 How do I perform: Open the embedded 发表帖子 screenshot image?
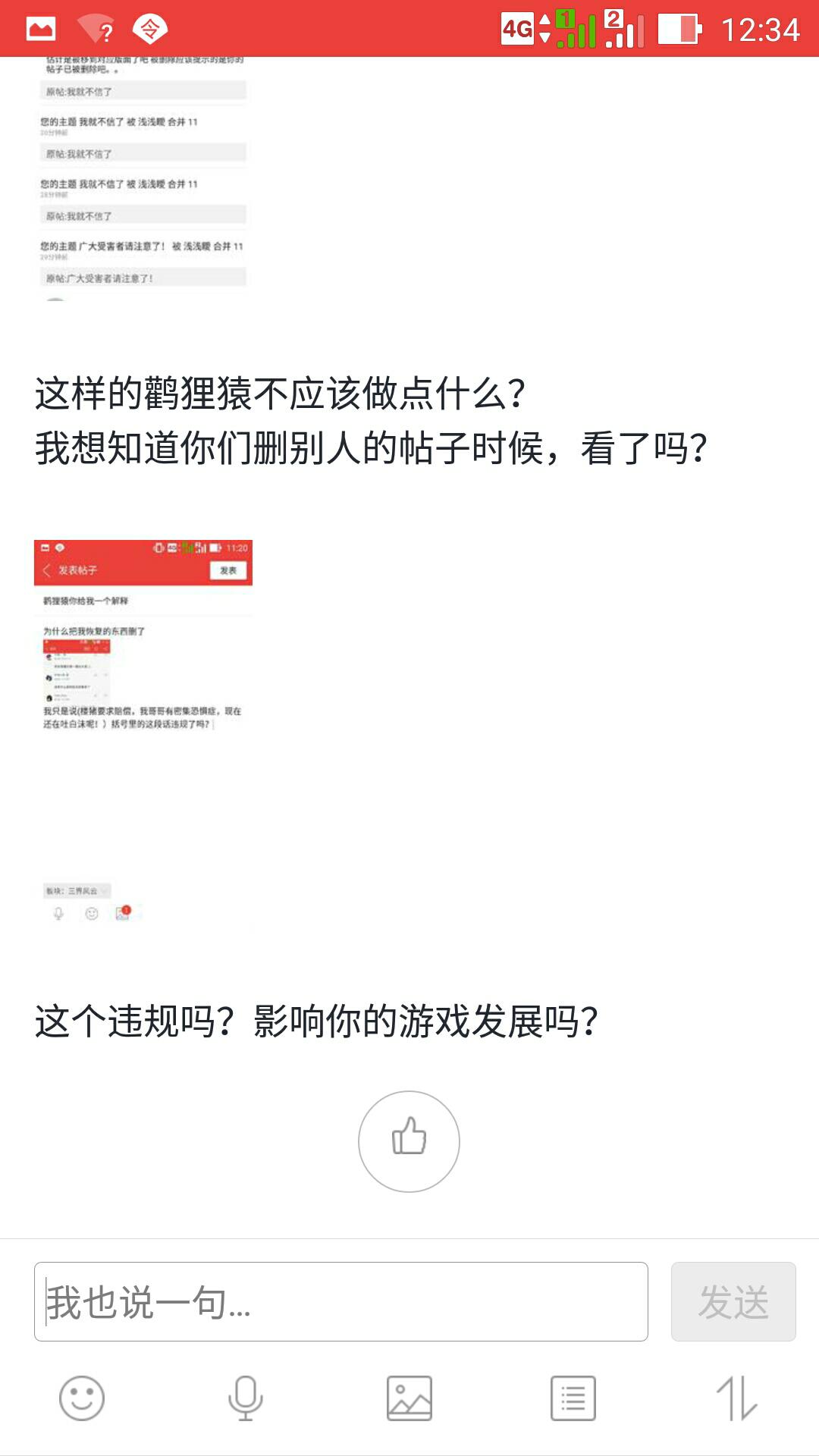click(143, 732)
